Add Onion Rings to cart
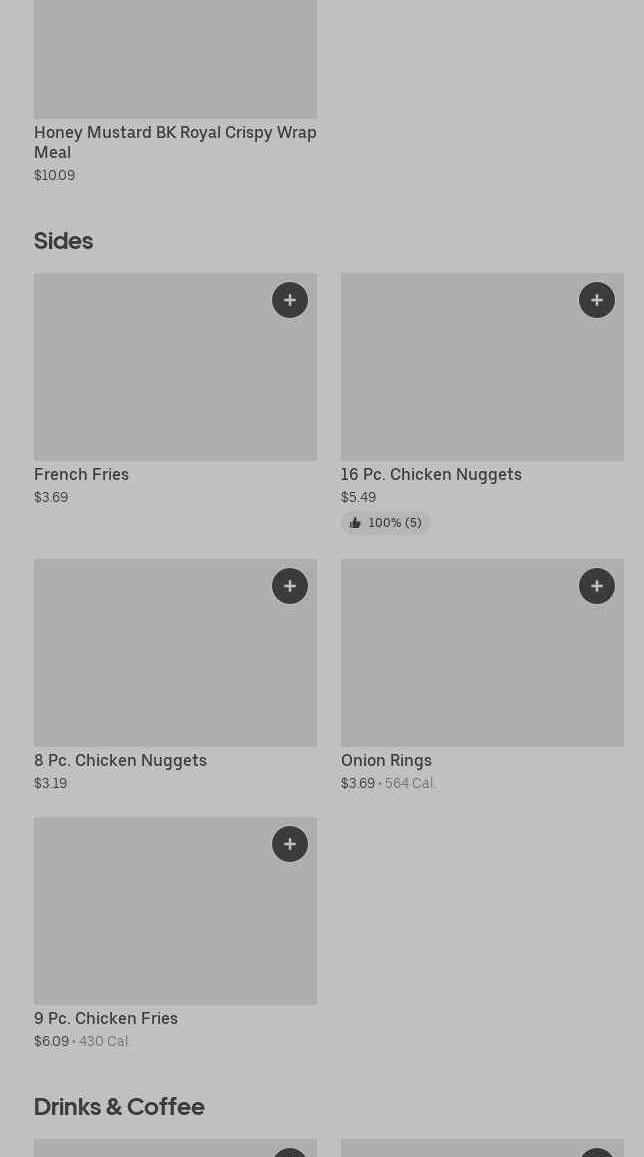The width and height of the screenshot is (644, 1157). pyautogui.click(x=597, y=586)
